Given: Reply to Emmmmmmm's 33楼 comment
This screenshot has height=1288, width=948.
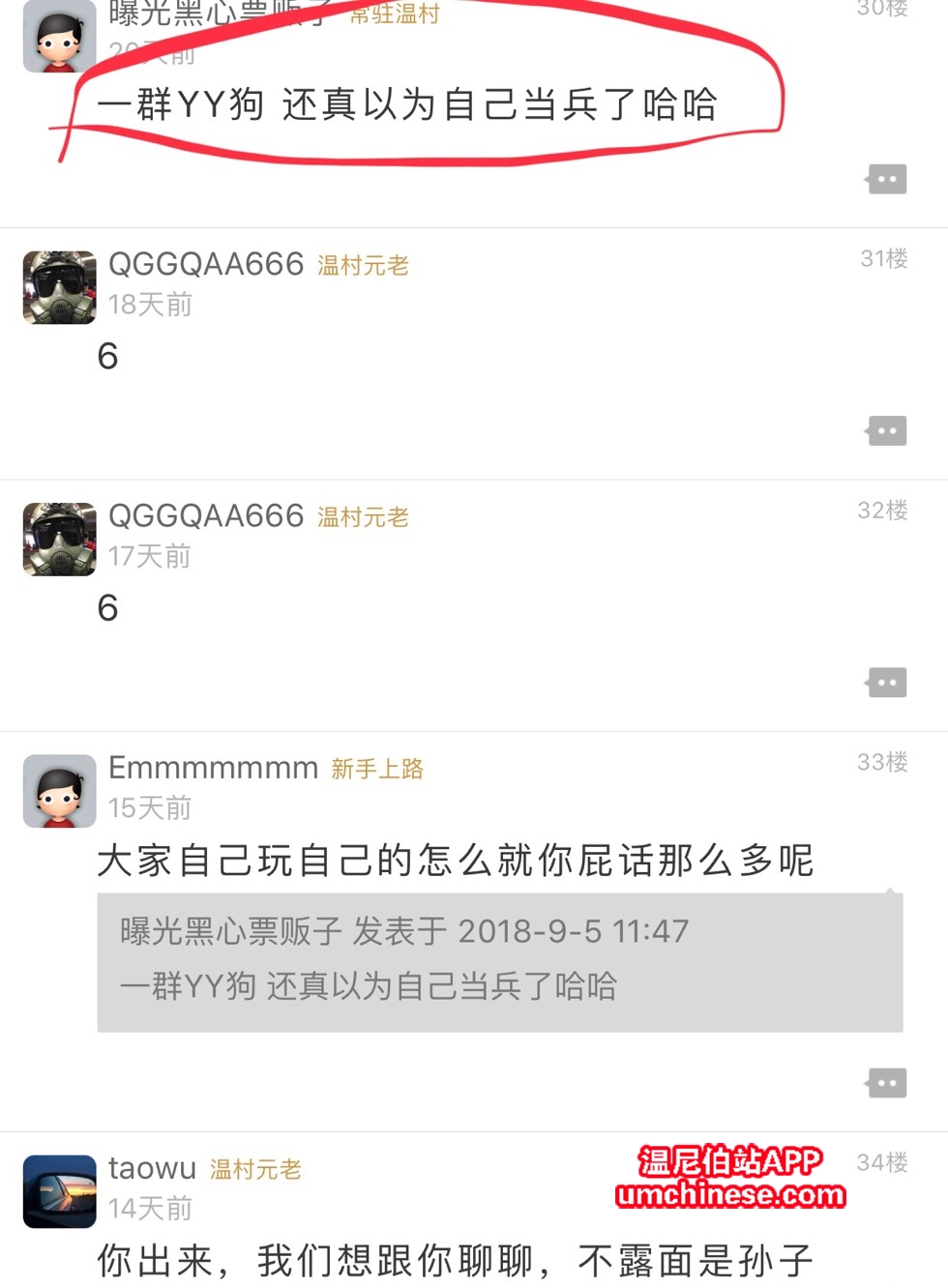Looking at the screenshot, I should tap(887, 1083).
